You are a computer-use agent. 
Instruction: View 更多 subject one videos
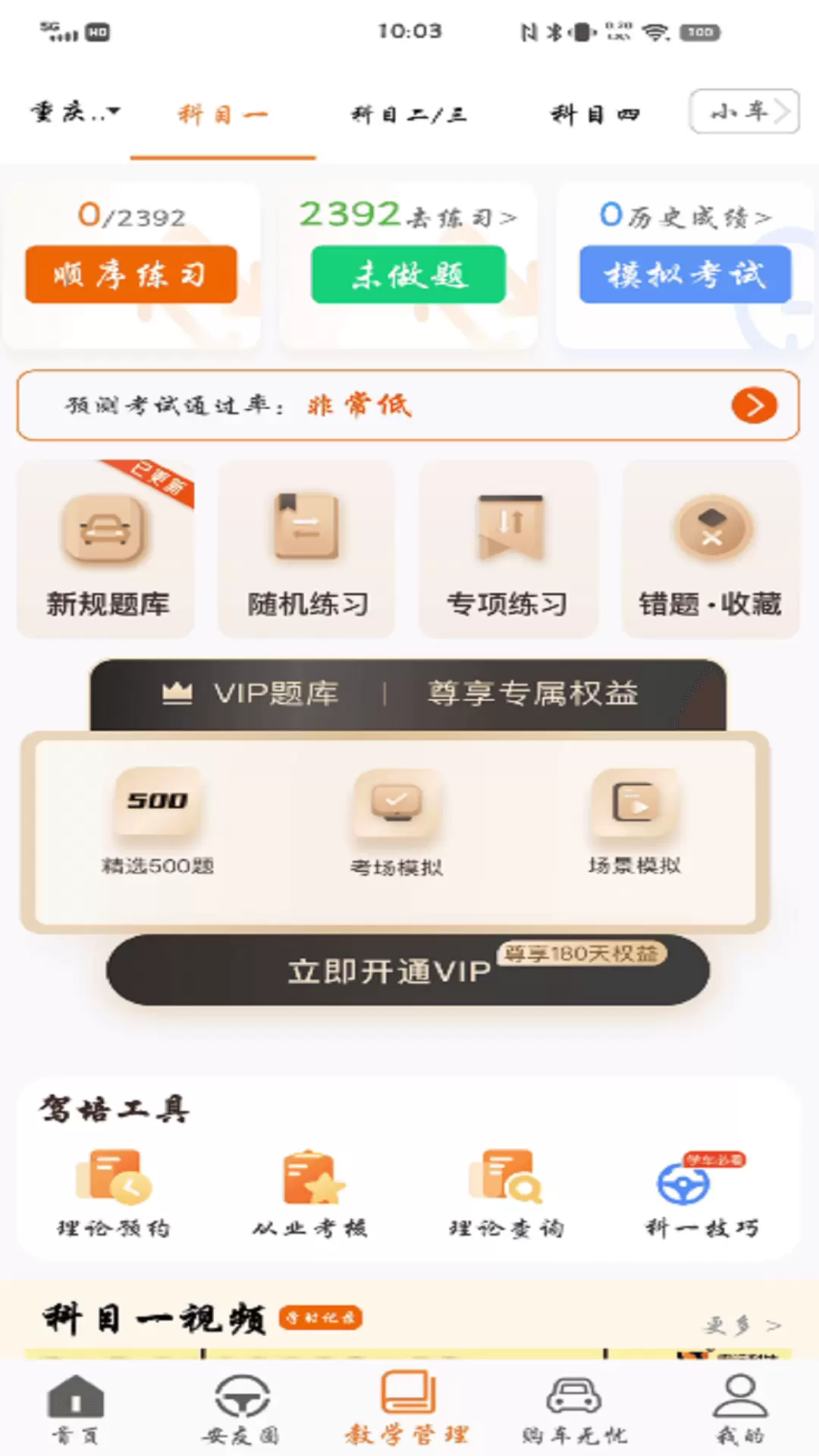point(742,1325)
